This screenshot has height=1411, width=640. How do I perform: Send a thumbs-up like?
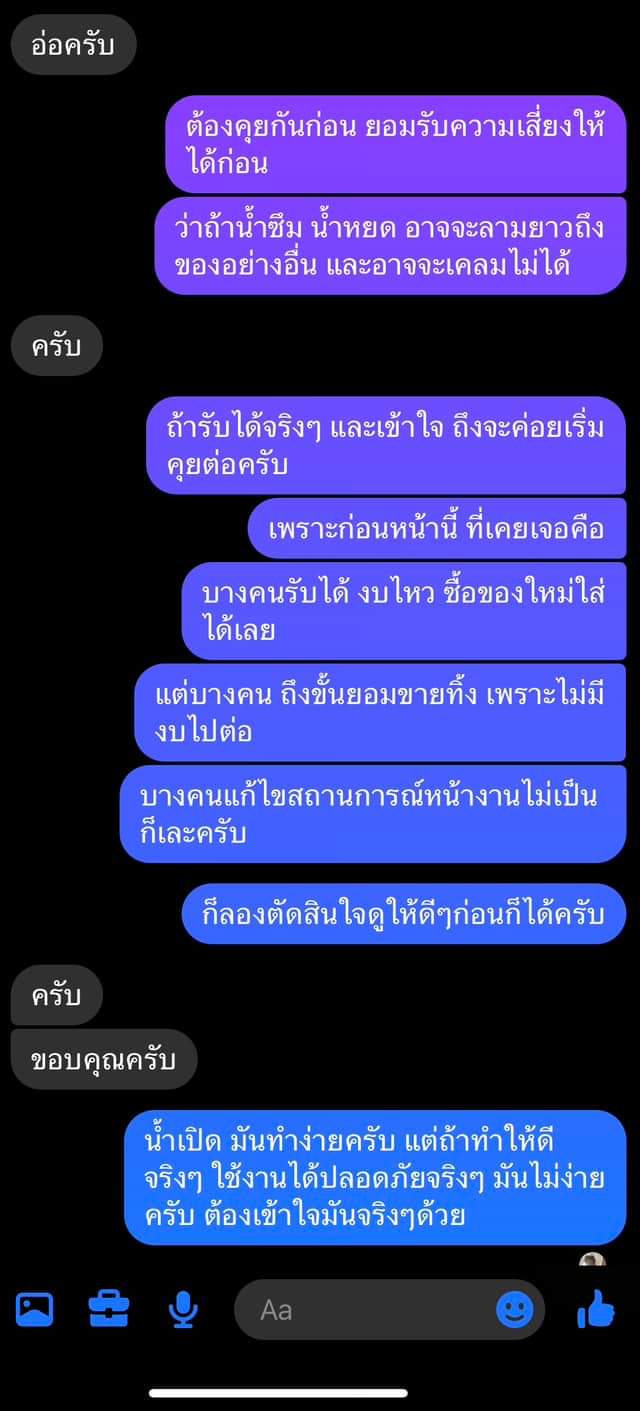click(x=597, y=1309)
